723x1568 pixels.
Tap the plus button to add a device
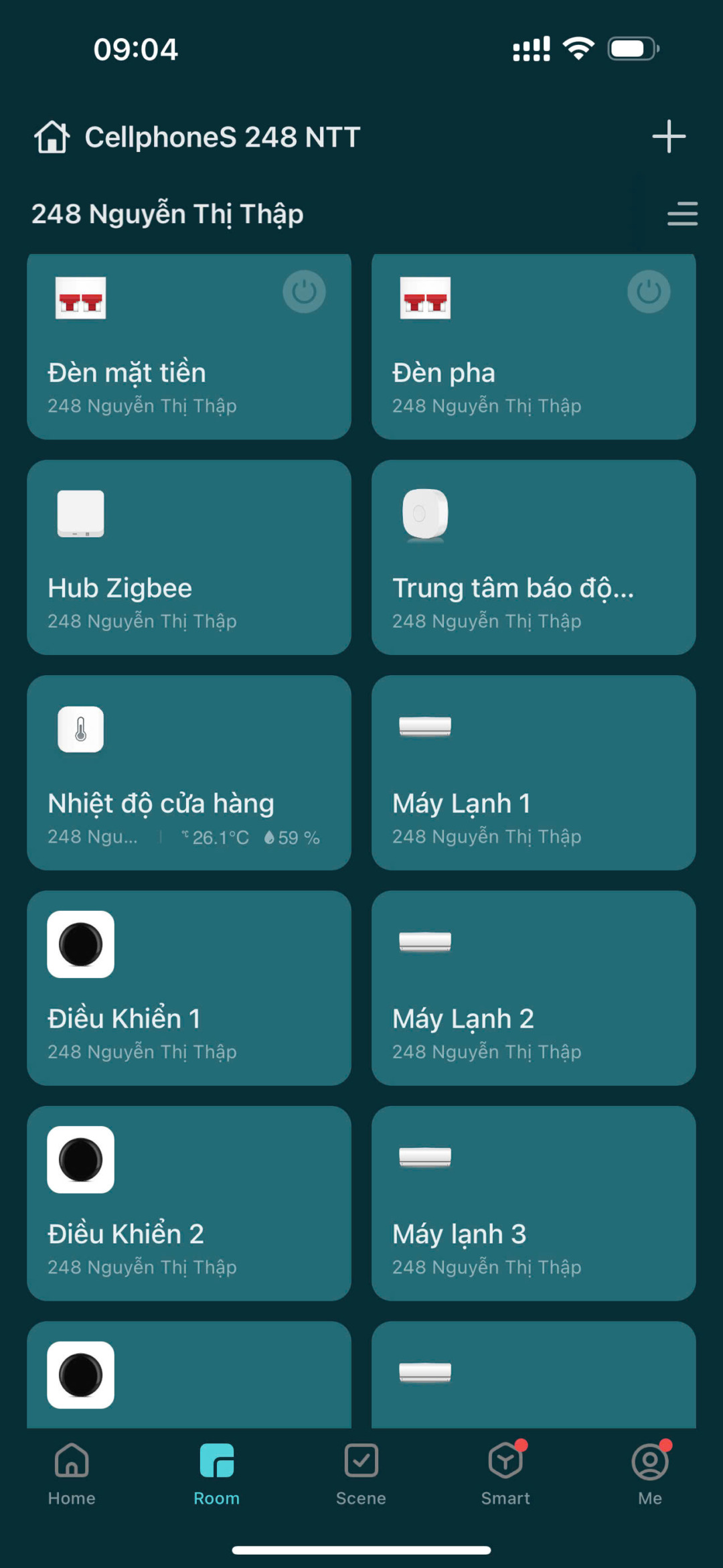(668, 136)
